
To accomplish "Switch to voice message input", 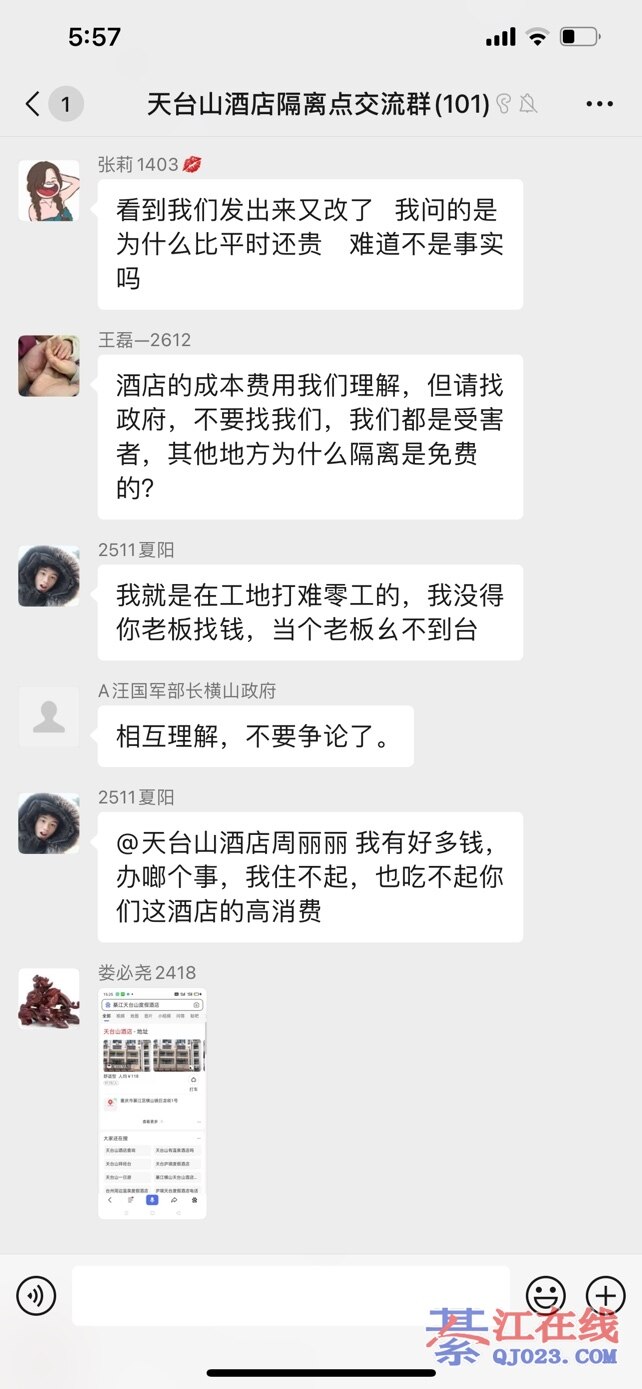I will click(x=35, y=1296).
